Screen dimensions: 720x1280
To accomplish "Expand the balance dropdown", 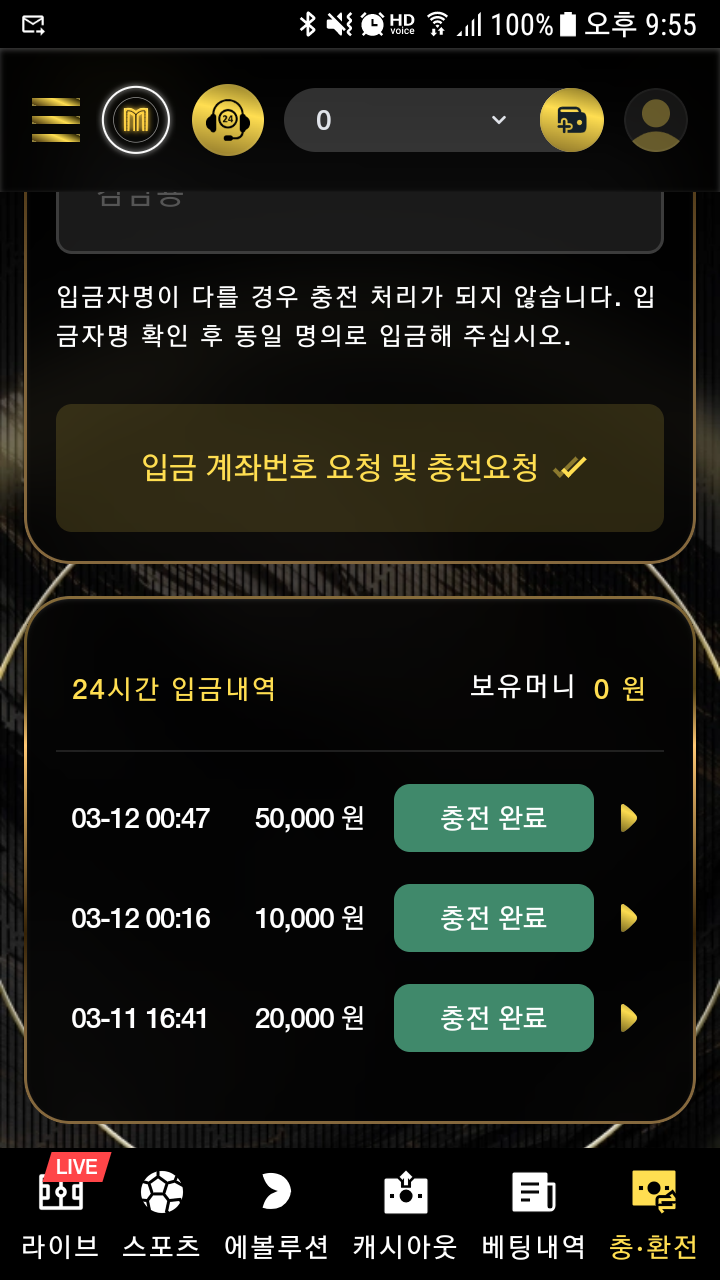I will (498, 120).
